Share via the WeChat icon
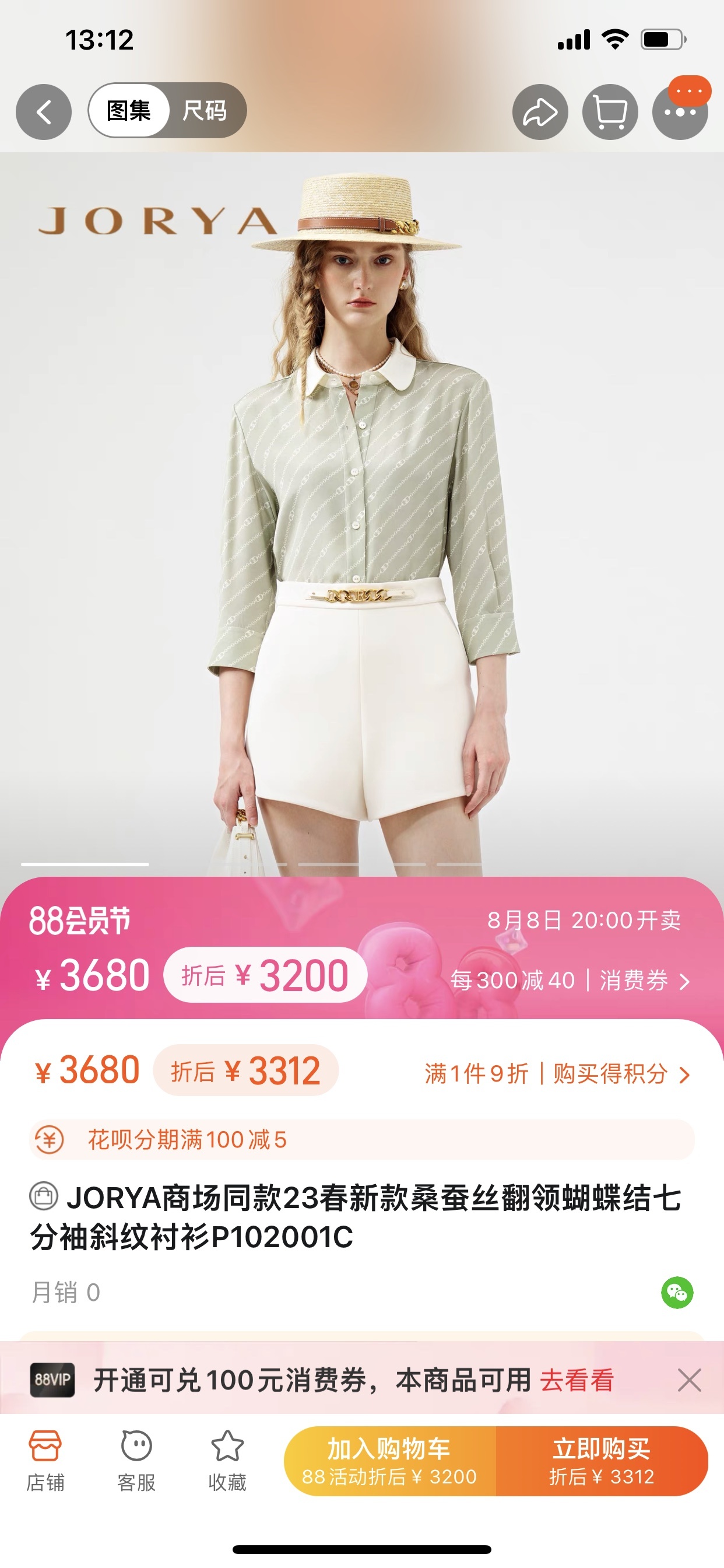724x1568 pixels. click(677, 1291)
